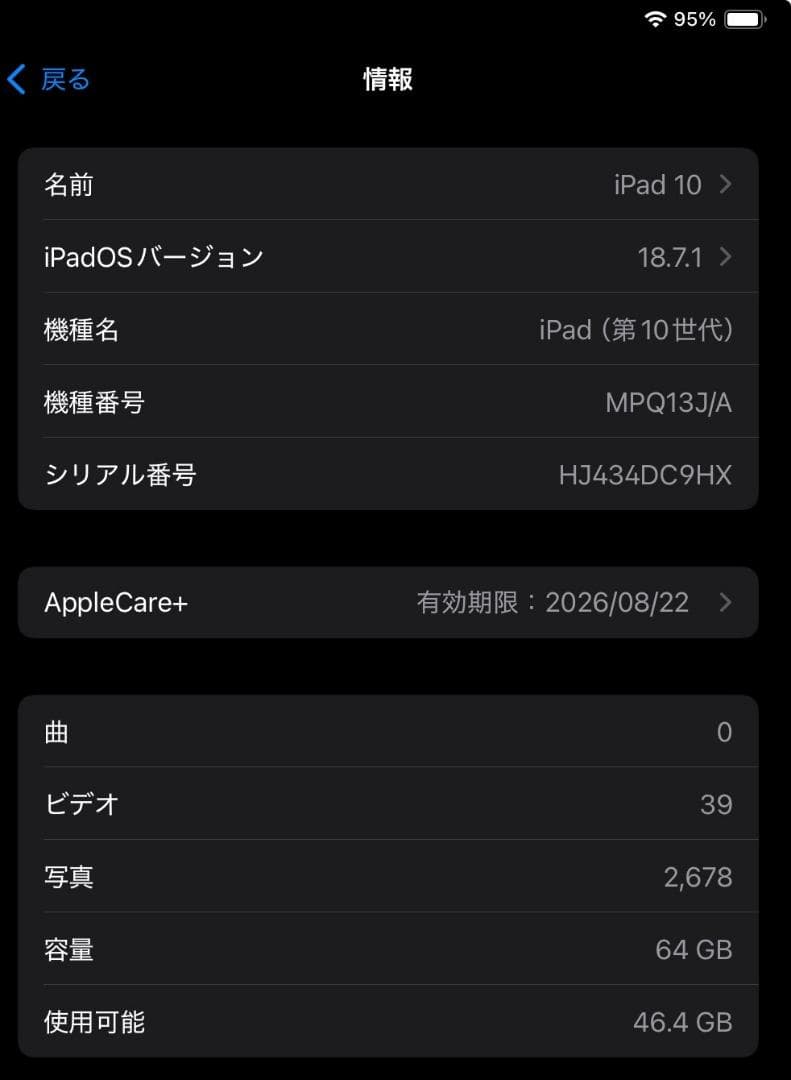Tap the 使用可能 storage value 46.4 GB
Screen dimensions: 791x1080
(x=683, y=1022)
